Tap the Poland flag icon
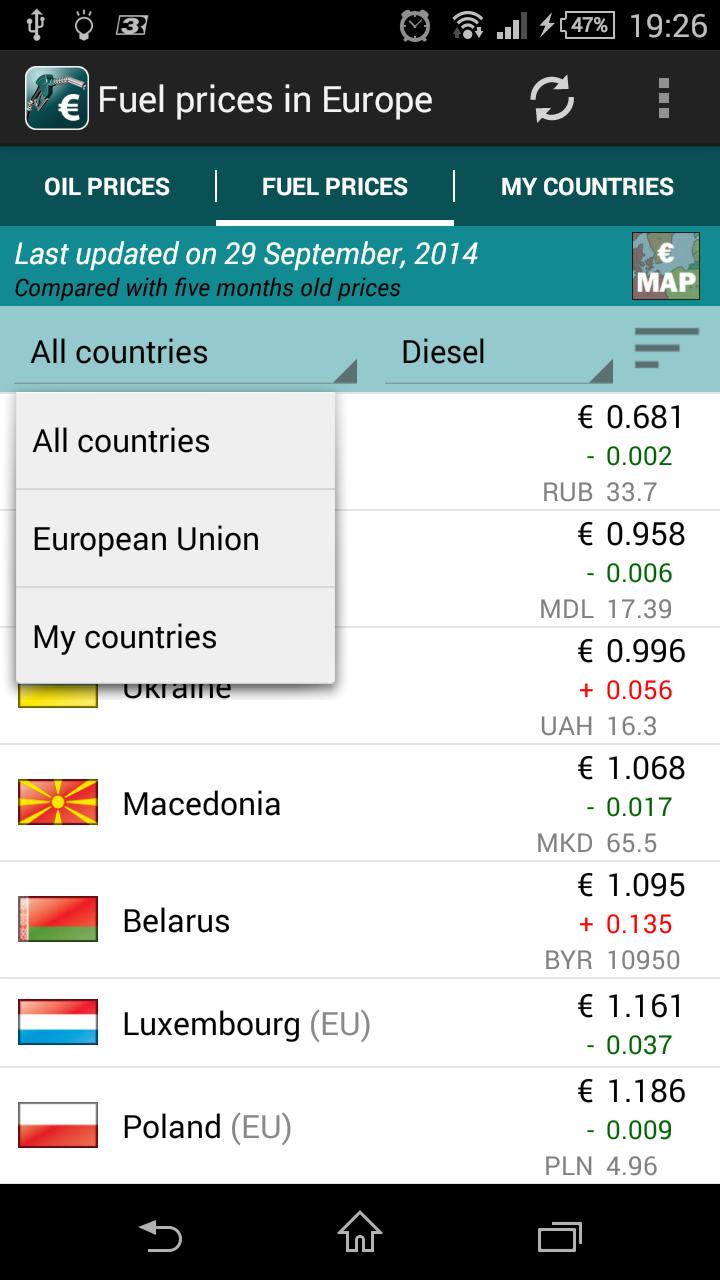 tap(57, 1124)
